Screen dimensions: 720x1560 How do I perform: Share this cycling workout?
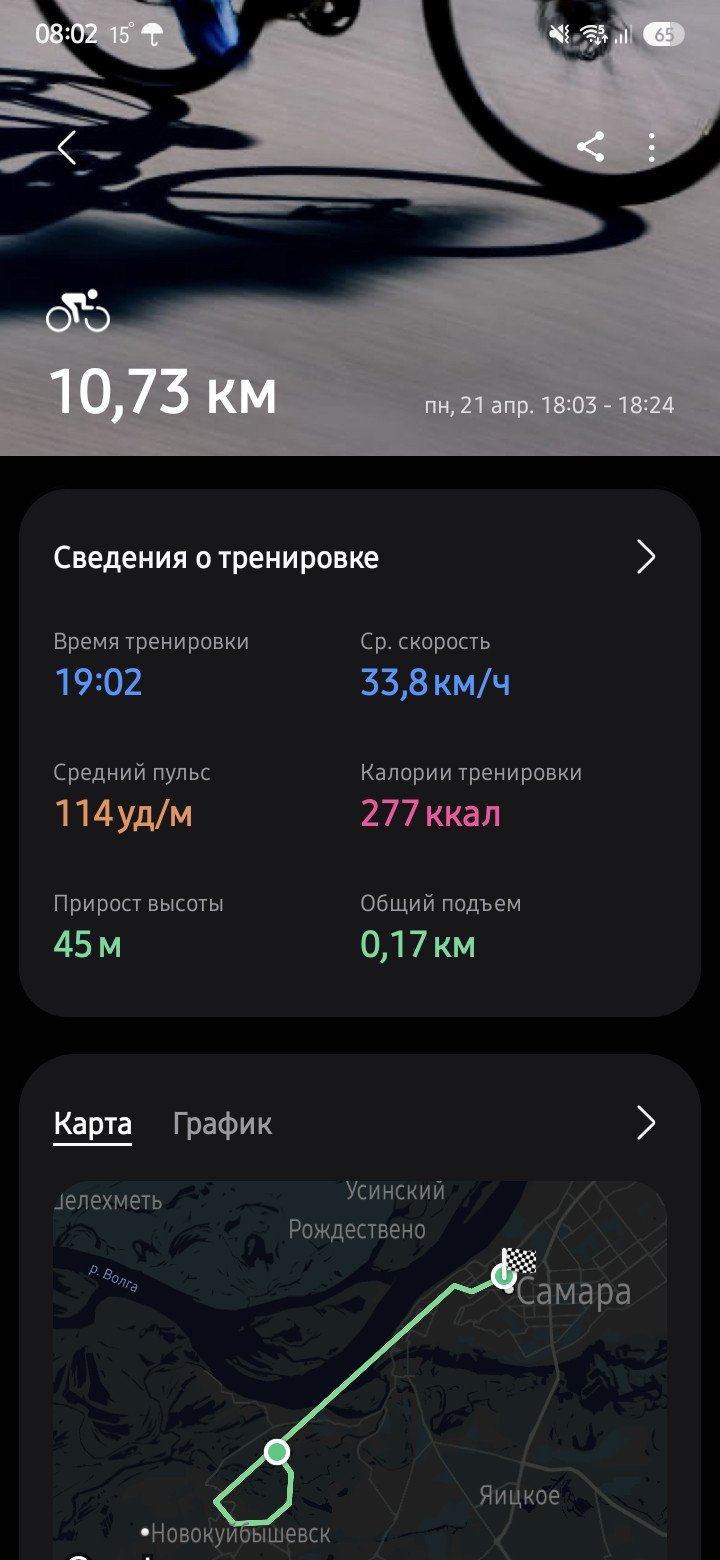(x=591, y=148)
